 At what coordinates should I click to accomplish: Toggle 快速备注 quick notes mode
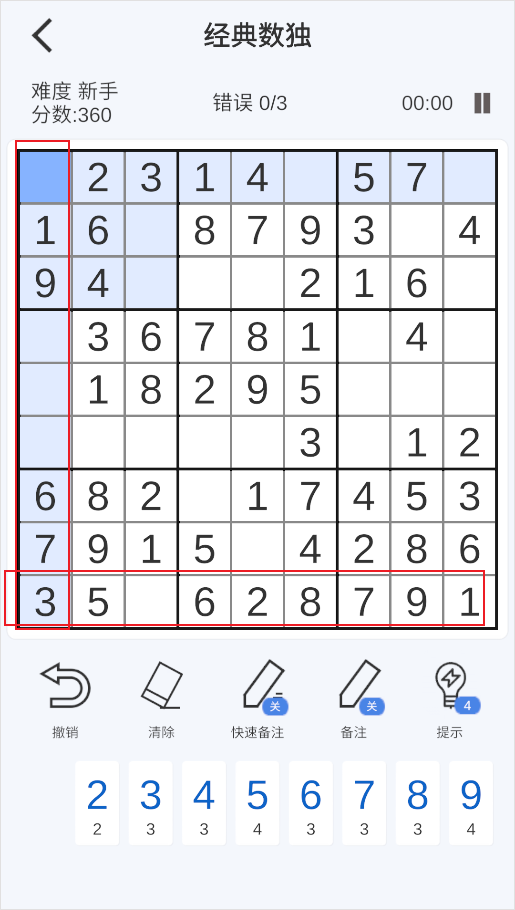pos(258,701)
